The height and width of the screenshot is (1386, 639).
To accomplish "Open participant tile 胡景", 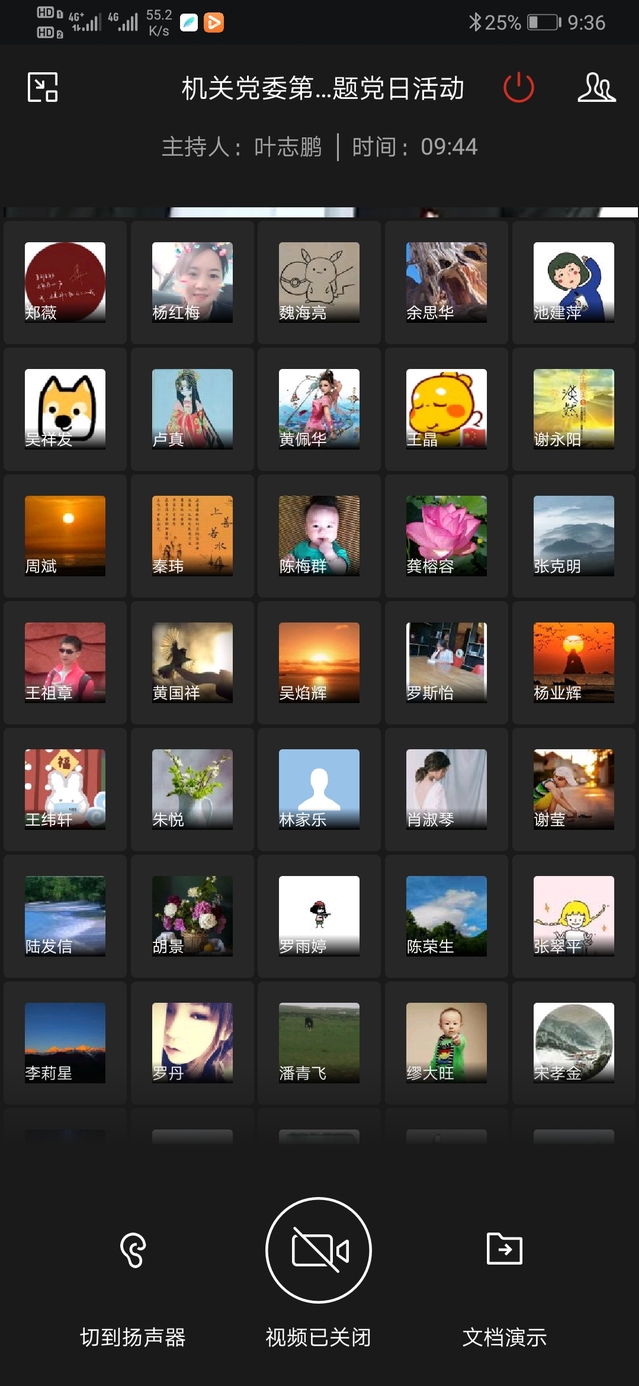I will pyautogui.click(x=192, y=917).
